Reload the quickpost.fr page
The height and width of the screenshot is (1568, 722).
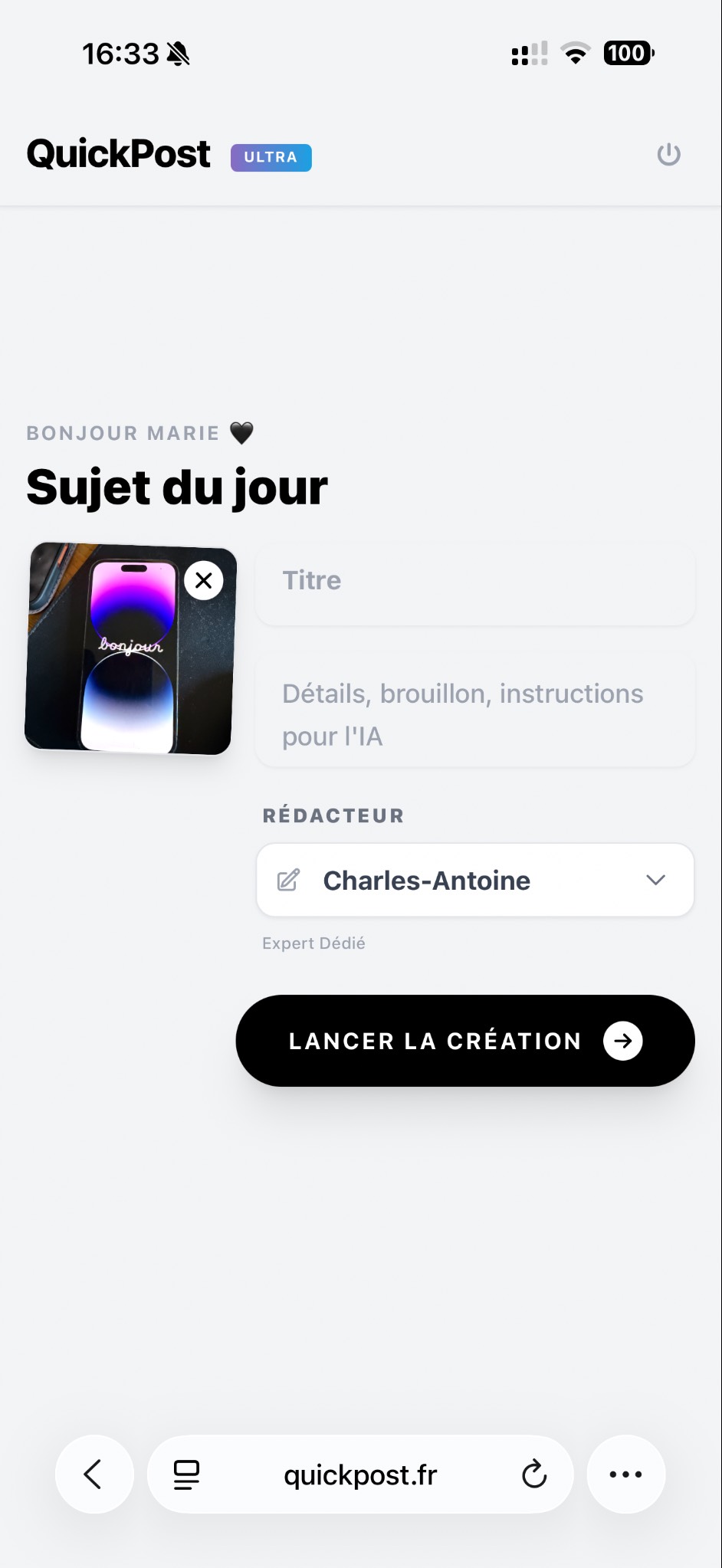pyautogui.click(x=534, y=1474)
